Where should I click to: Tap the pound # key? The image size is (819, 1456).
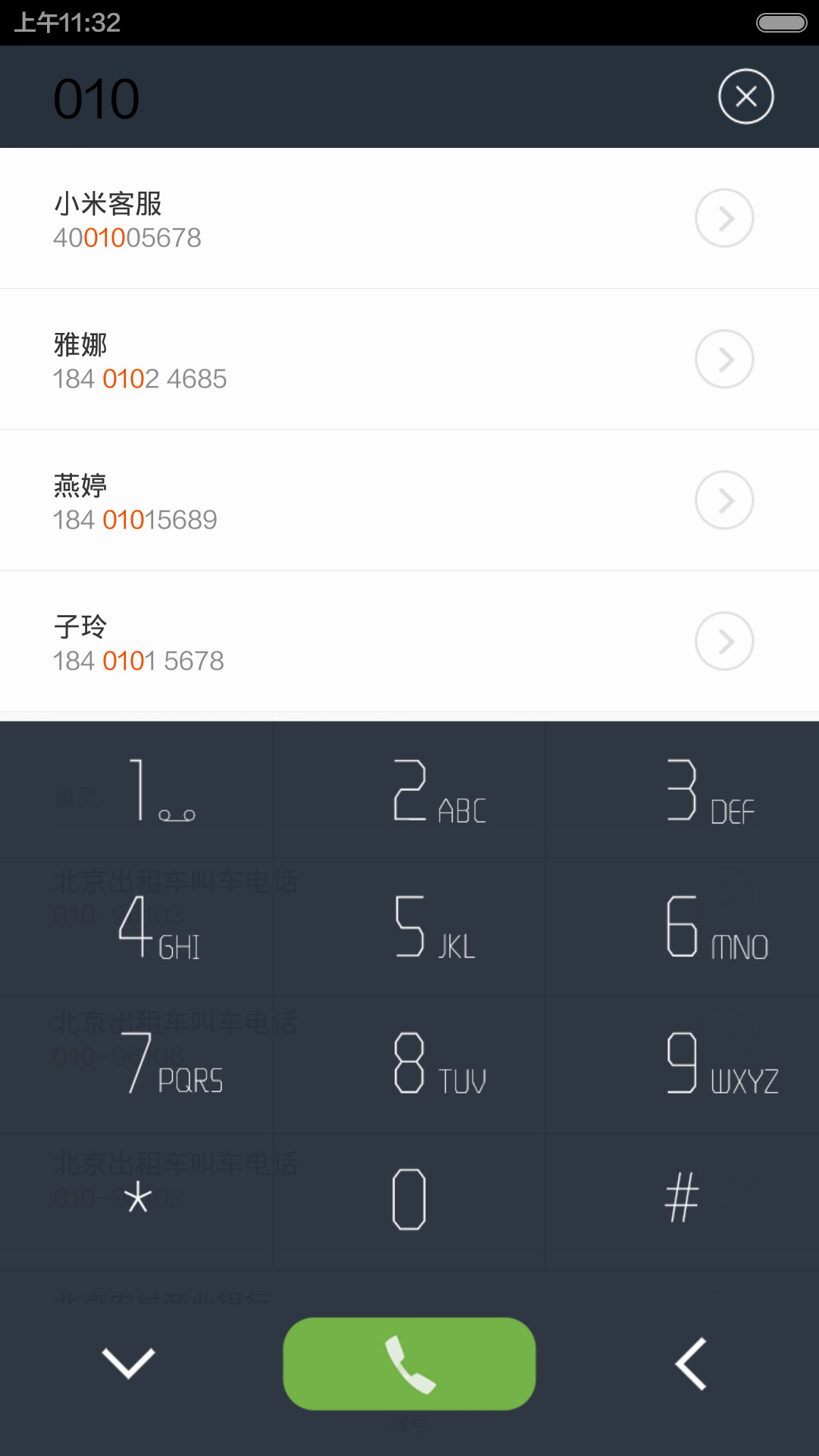point(682,1203)
